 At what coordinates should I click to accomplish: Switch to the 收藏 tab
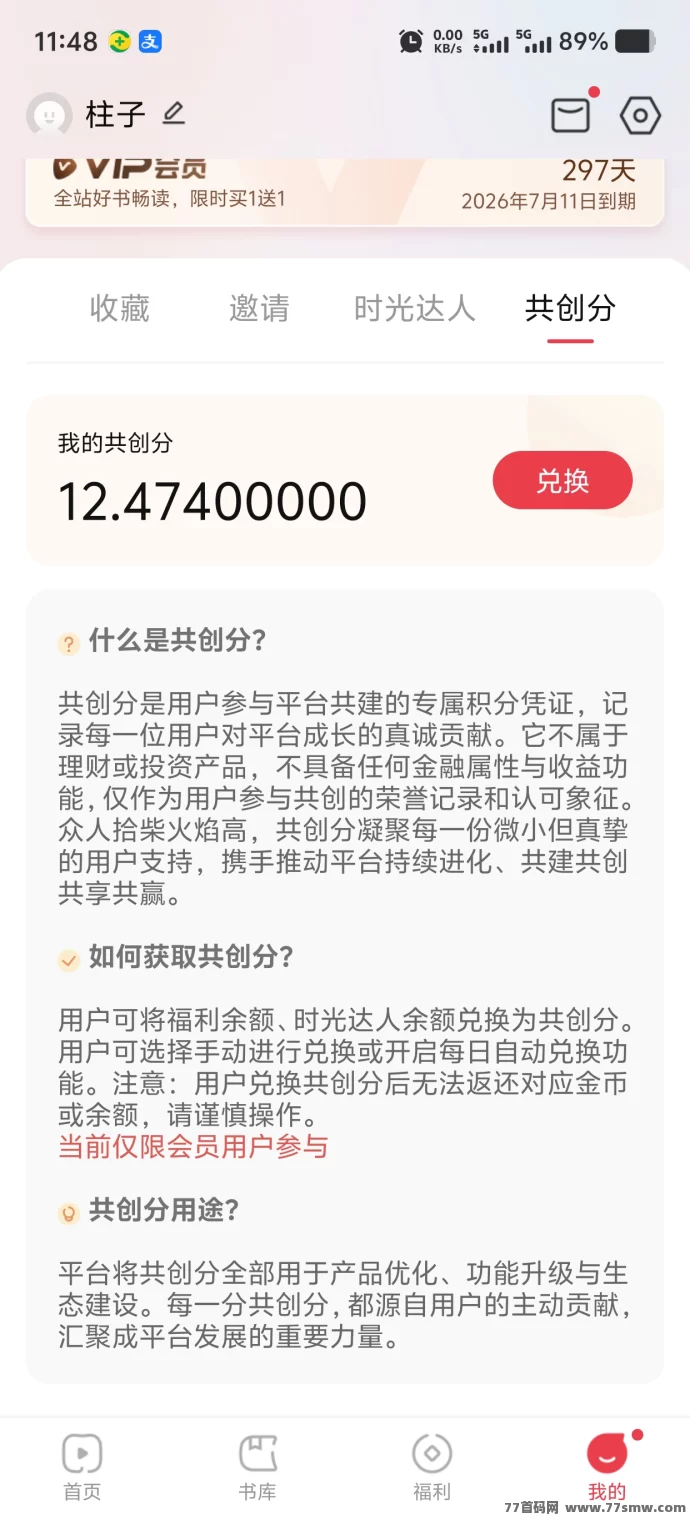tap(120, 308)
